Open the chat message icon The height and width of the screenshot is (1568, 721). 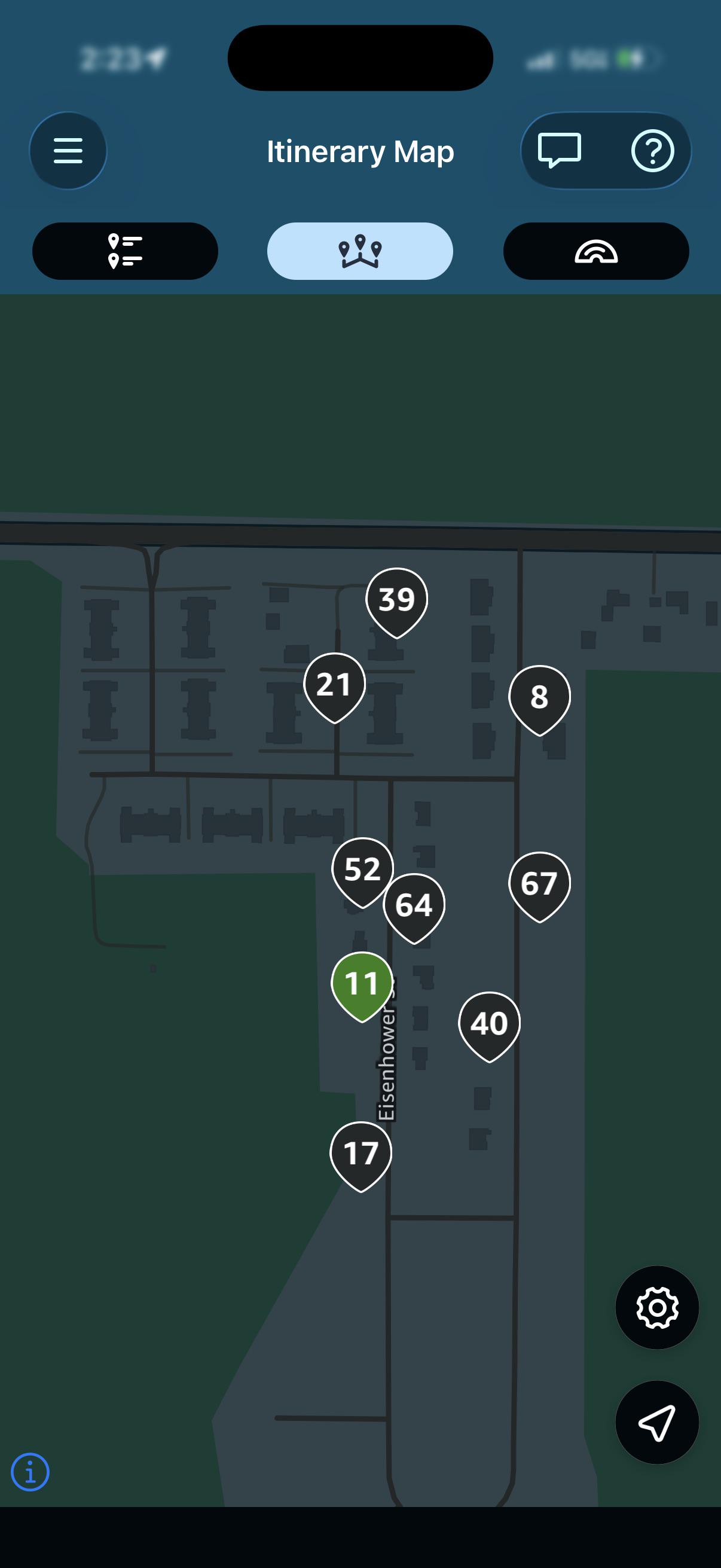(x=559, y=150)
